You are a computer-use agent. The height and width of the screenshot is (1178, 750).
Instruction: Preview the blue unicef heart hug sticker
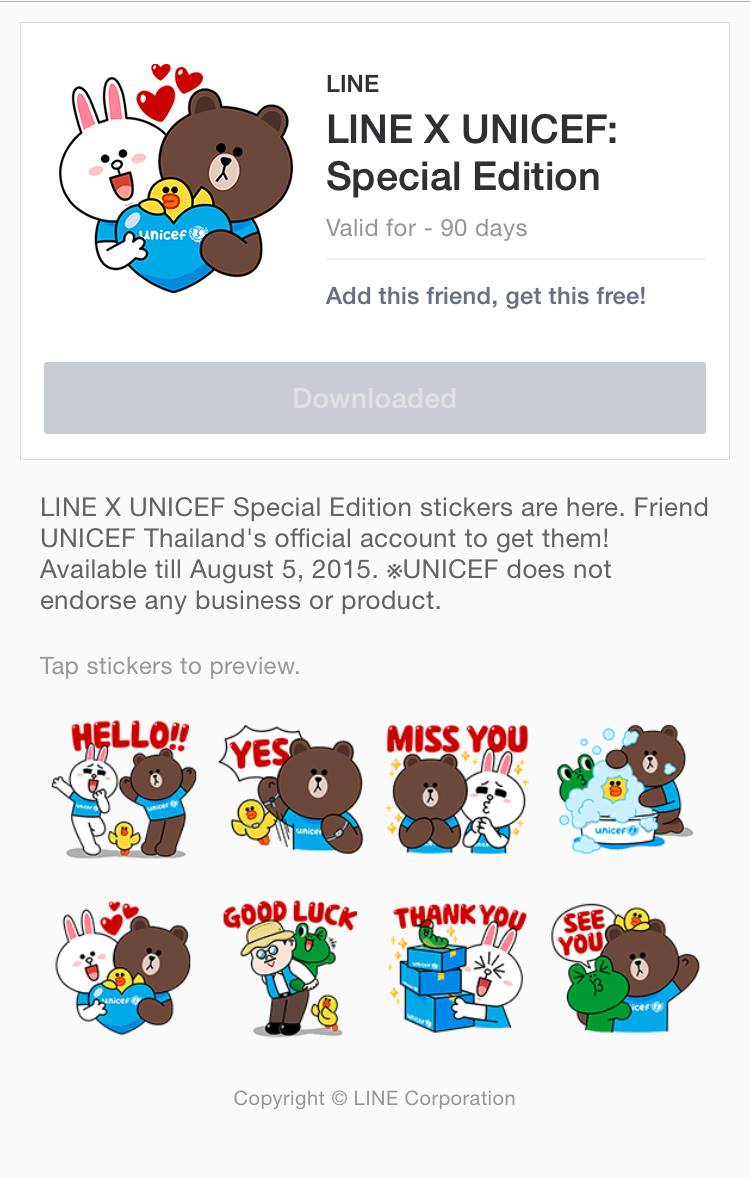[125, 967]
